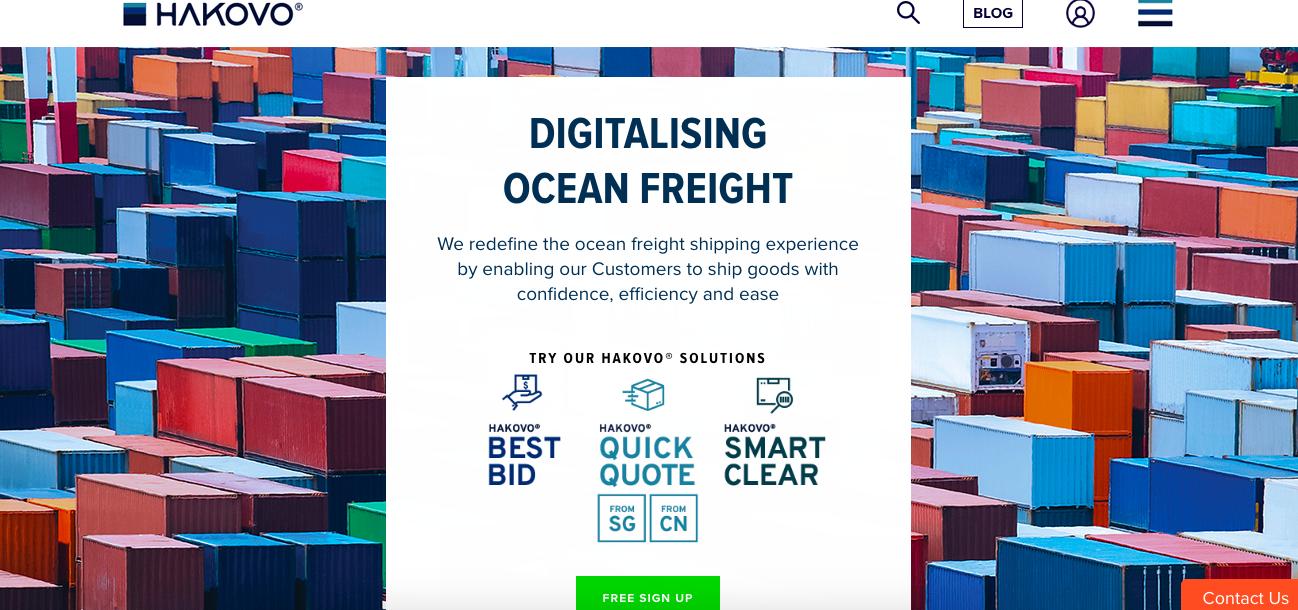Screen dimensions: 1298x610
Task: Open the search magnifier icon
Action: 907,13
